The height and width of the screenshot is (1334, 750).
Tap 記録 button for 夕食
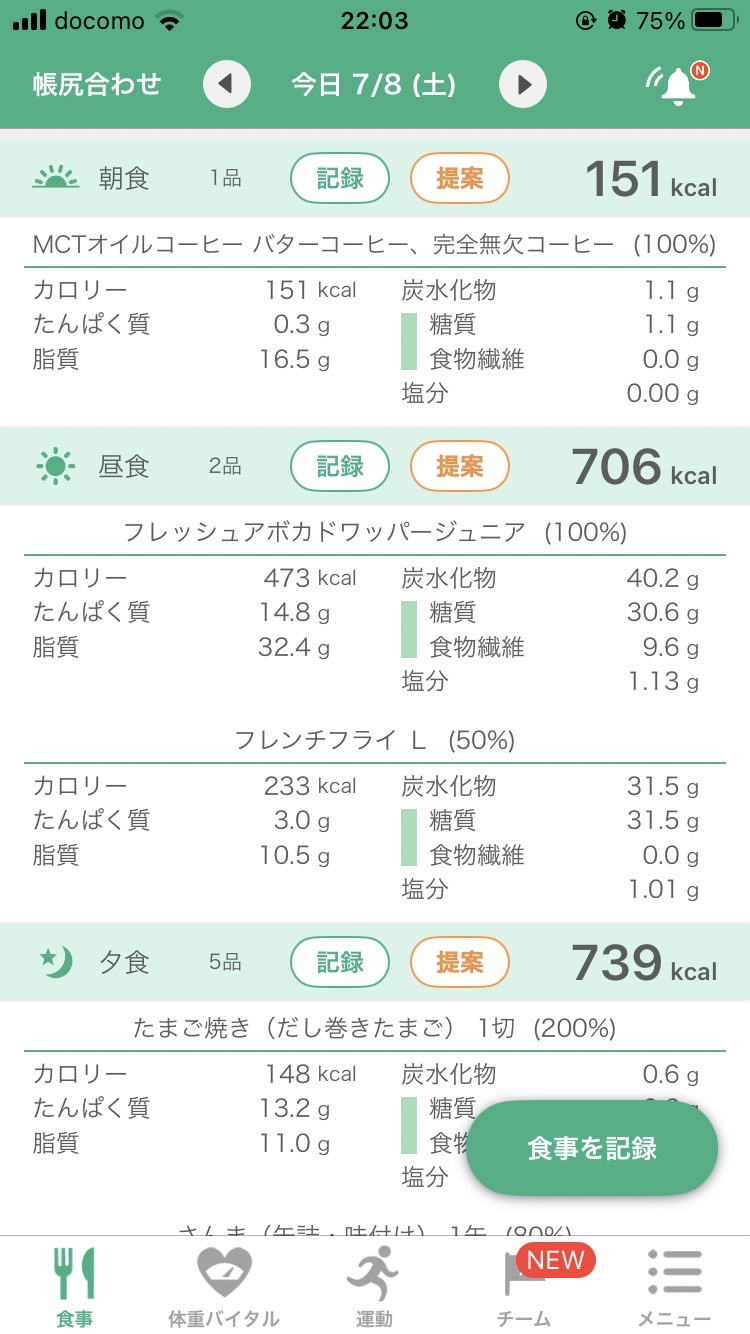pyautogui.click(x=340, y=962)
